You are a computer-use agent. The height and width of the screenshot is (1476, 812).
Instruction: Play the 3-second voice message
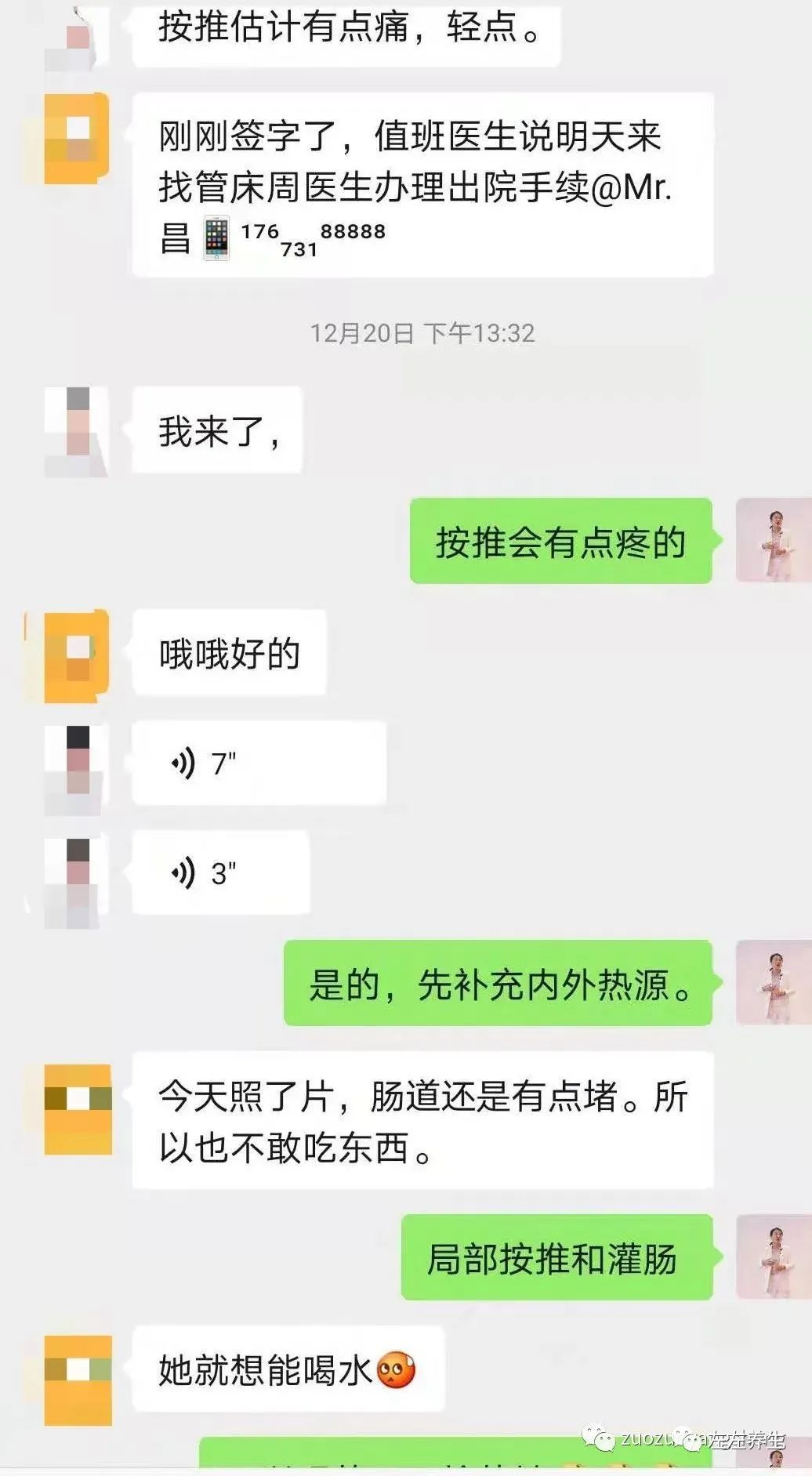coord(221,872)
